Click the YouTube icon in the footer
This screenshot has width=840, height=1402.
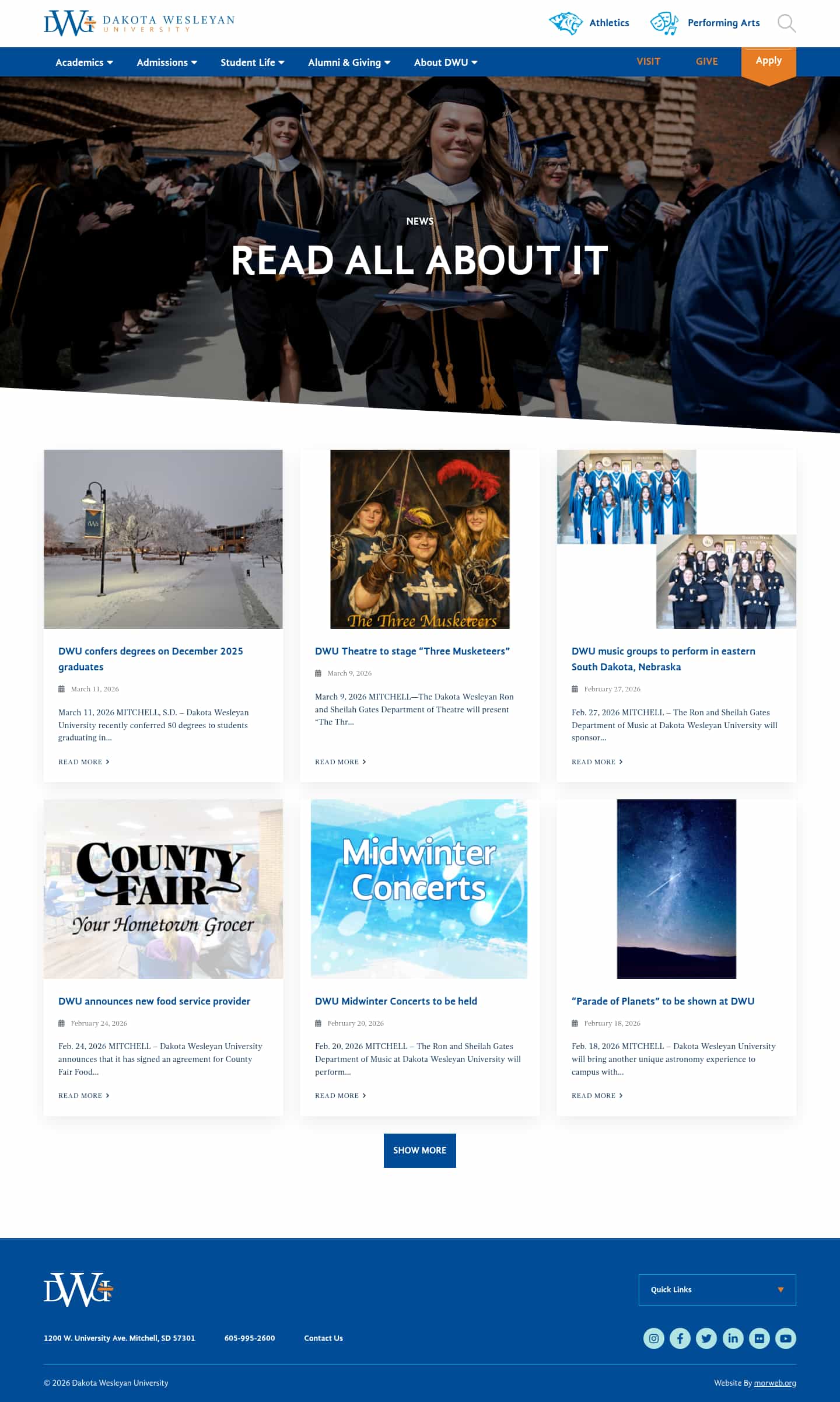(x=786, y=1338)
